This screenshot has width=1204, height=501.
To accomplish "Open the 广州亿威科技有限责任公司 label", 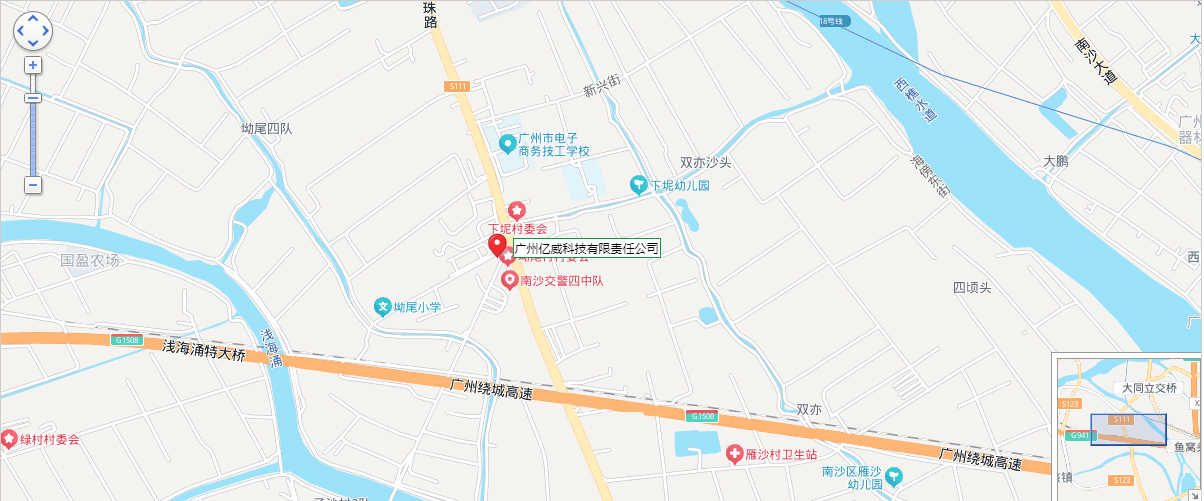I will point(586,248).
